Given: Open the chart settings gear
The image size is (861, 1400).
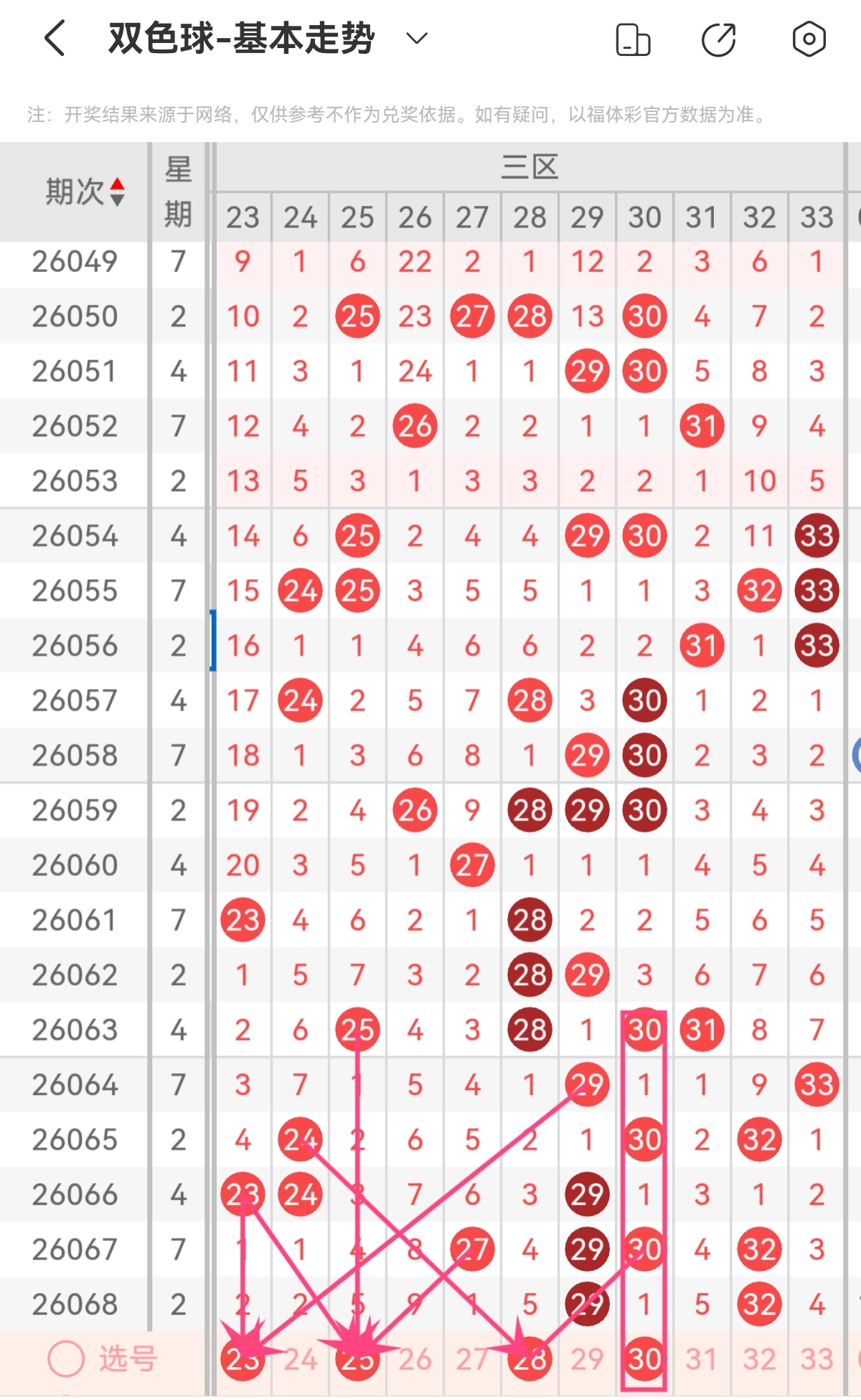Looking at the screenshot, I should tap(809, 39).
